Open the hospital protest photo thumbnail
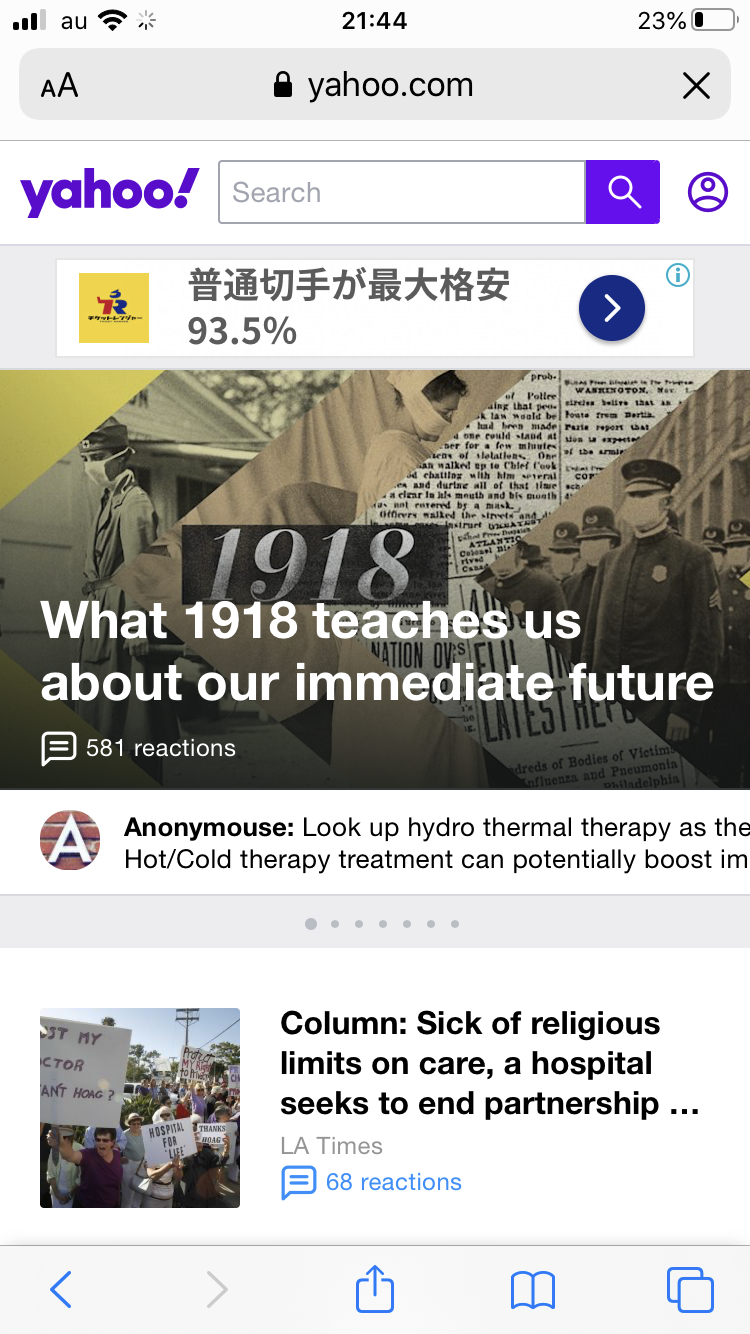The width and height of the screenshot is (750, 1334). [140, 1107]
